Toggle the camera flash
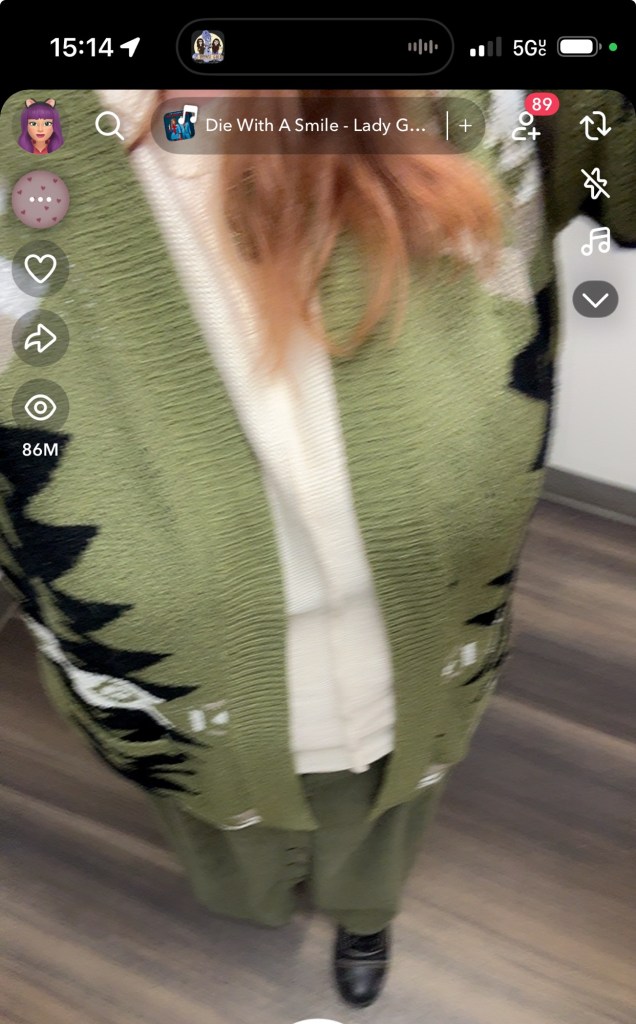Viewport: 636px width, 1024px height. (595, 183)
